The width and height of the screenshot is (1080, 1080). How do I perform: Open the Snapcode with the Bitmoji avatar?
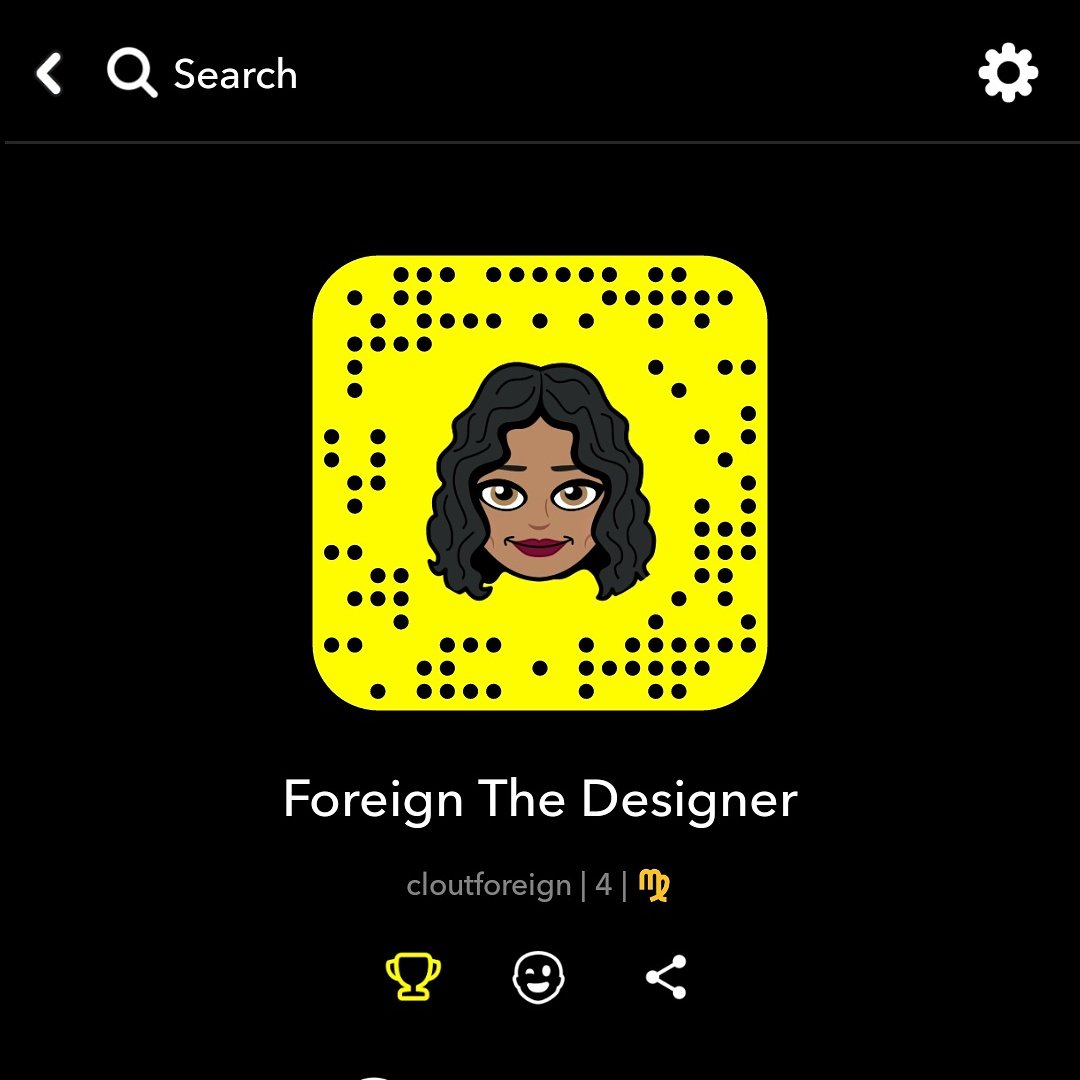tap(540, 483)
